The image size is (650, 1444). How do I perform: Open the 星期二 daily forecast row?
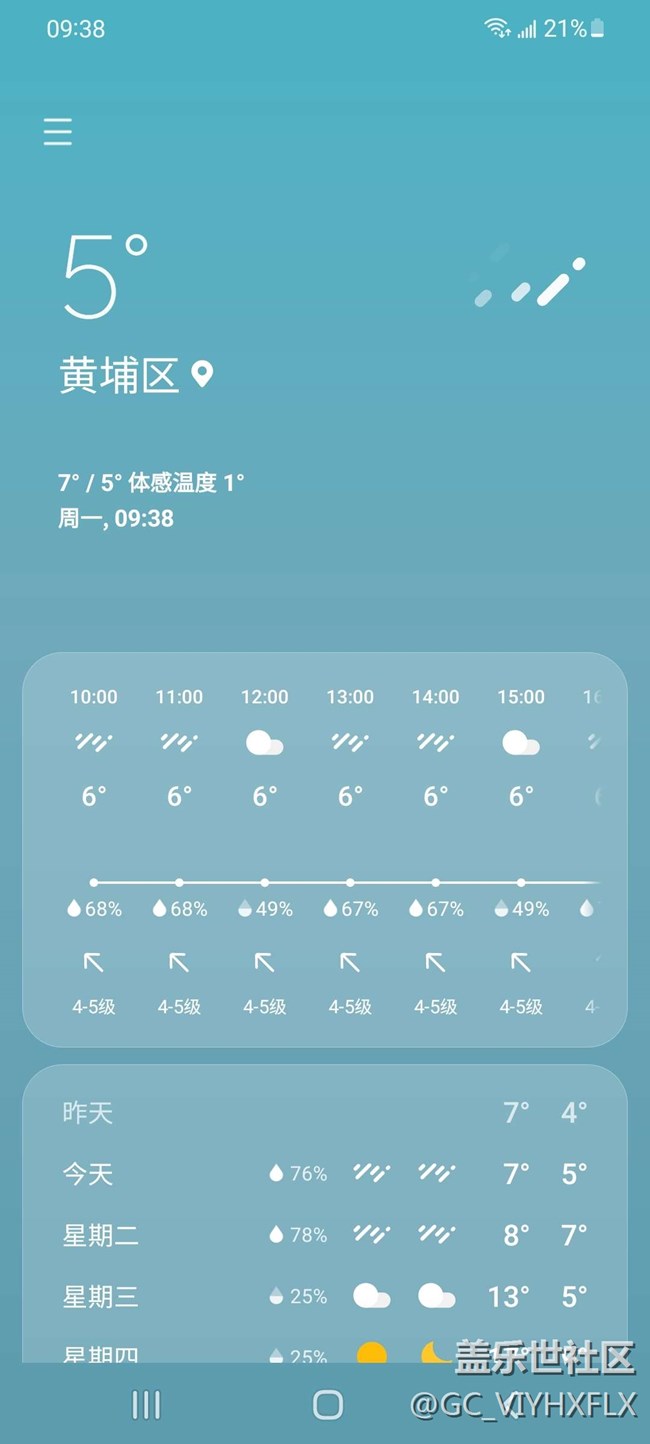pyautogui.click(x=324, y=1235)
